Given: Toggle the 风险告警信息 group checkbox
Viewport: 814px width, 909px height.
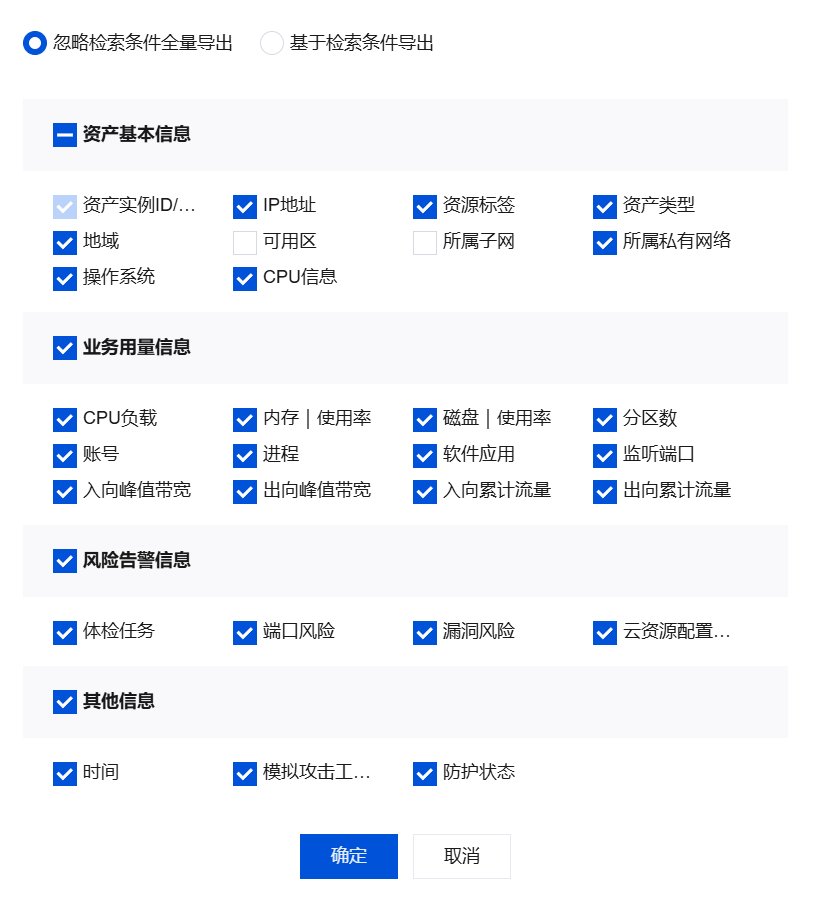Looking at the screenshot, I should (x=65, y=560).
